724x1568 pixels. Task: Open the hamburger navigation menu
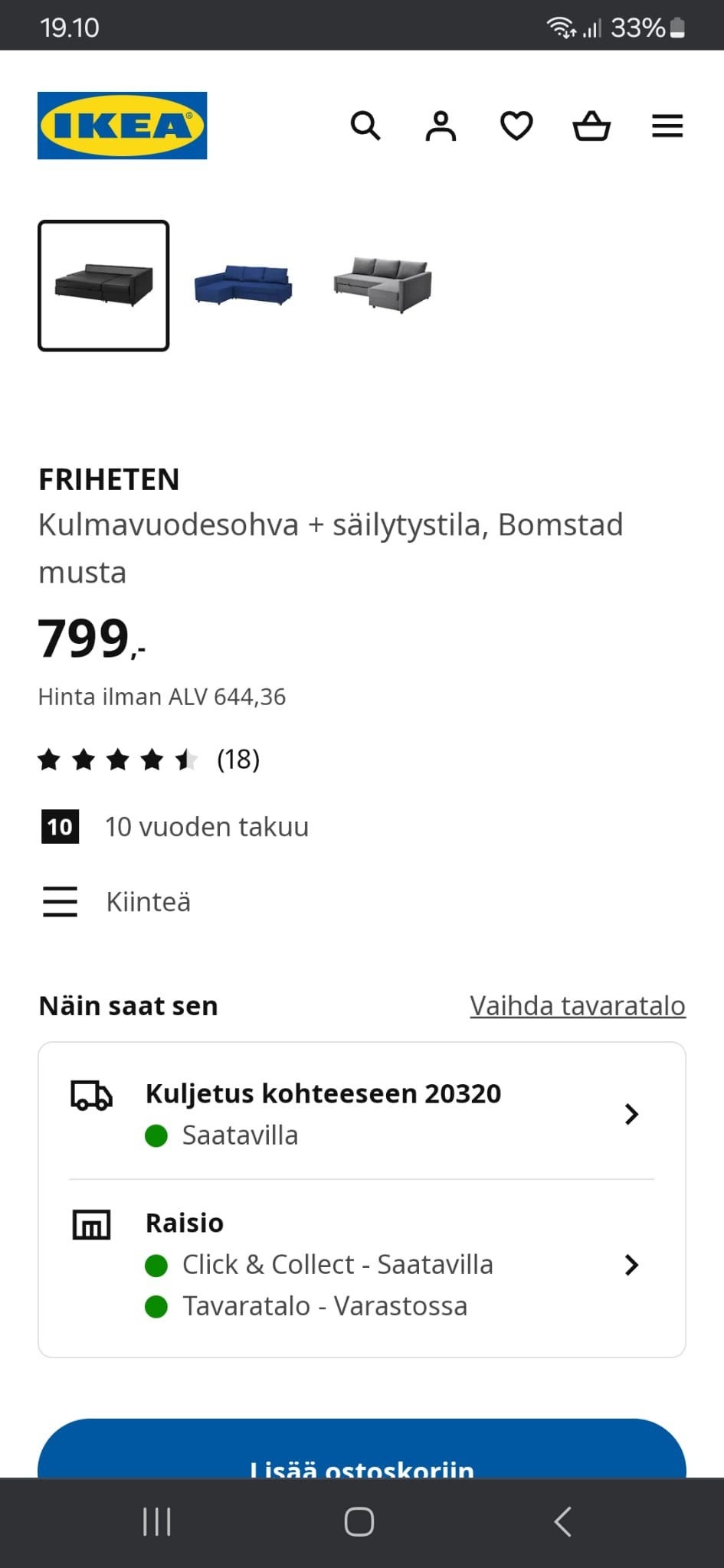[667, 125]
